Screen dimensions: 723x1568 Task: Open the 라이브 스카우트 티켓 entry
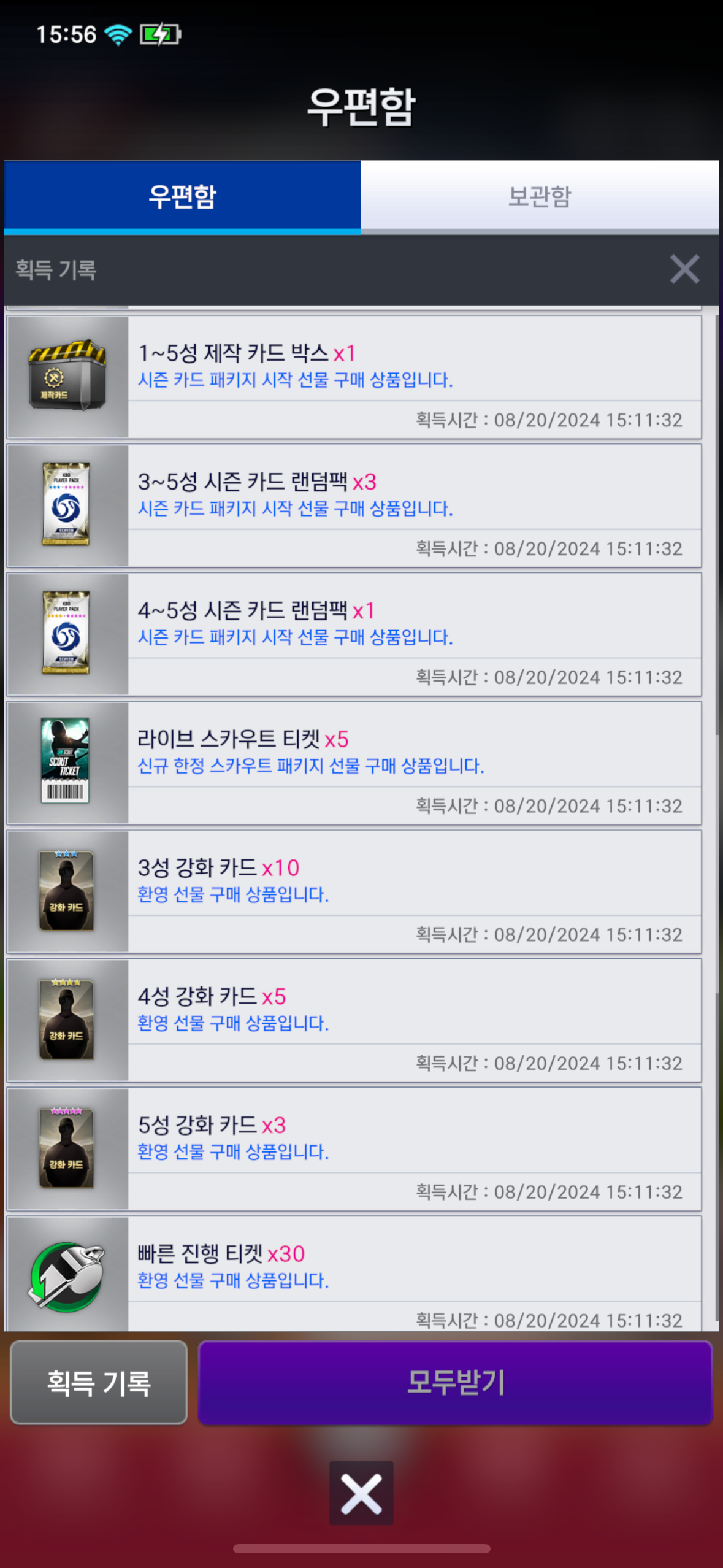(x=353, y=763)
